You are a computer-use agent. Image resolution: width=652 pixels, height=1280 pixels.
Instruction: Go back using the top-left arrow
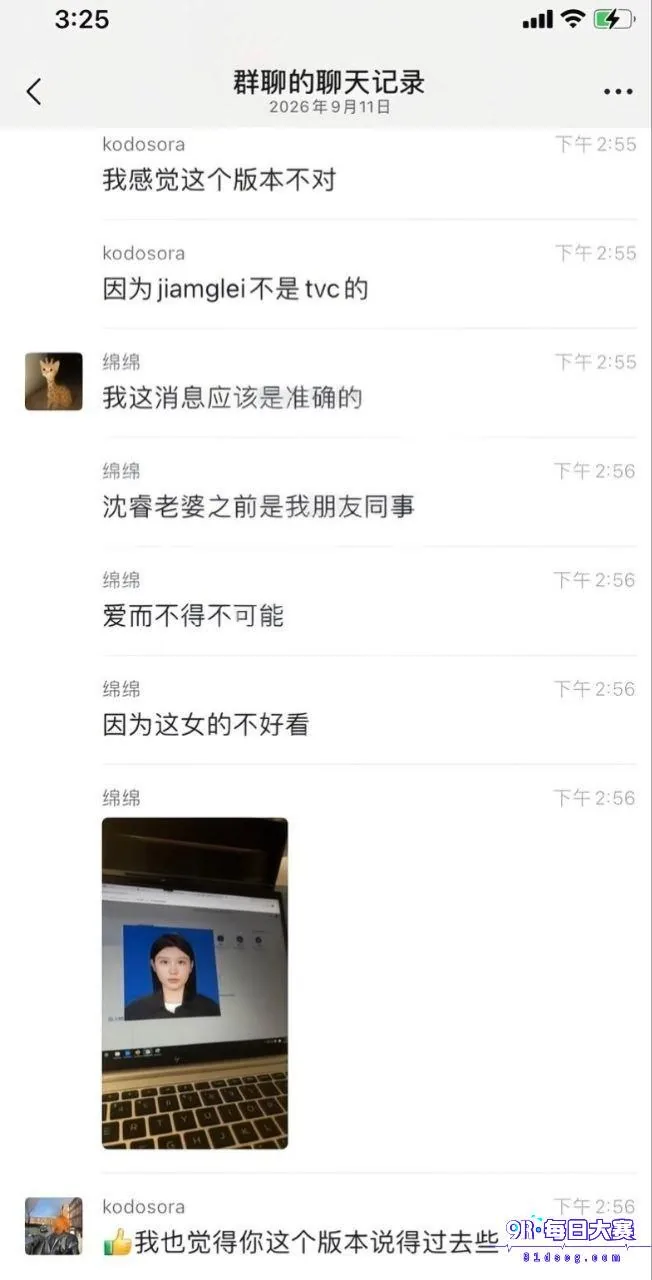pyautogui.click(x=34, y=92)
